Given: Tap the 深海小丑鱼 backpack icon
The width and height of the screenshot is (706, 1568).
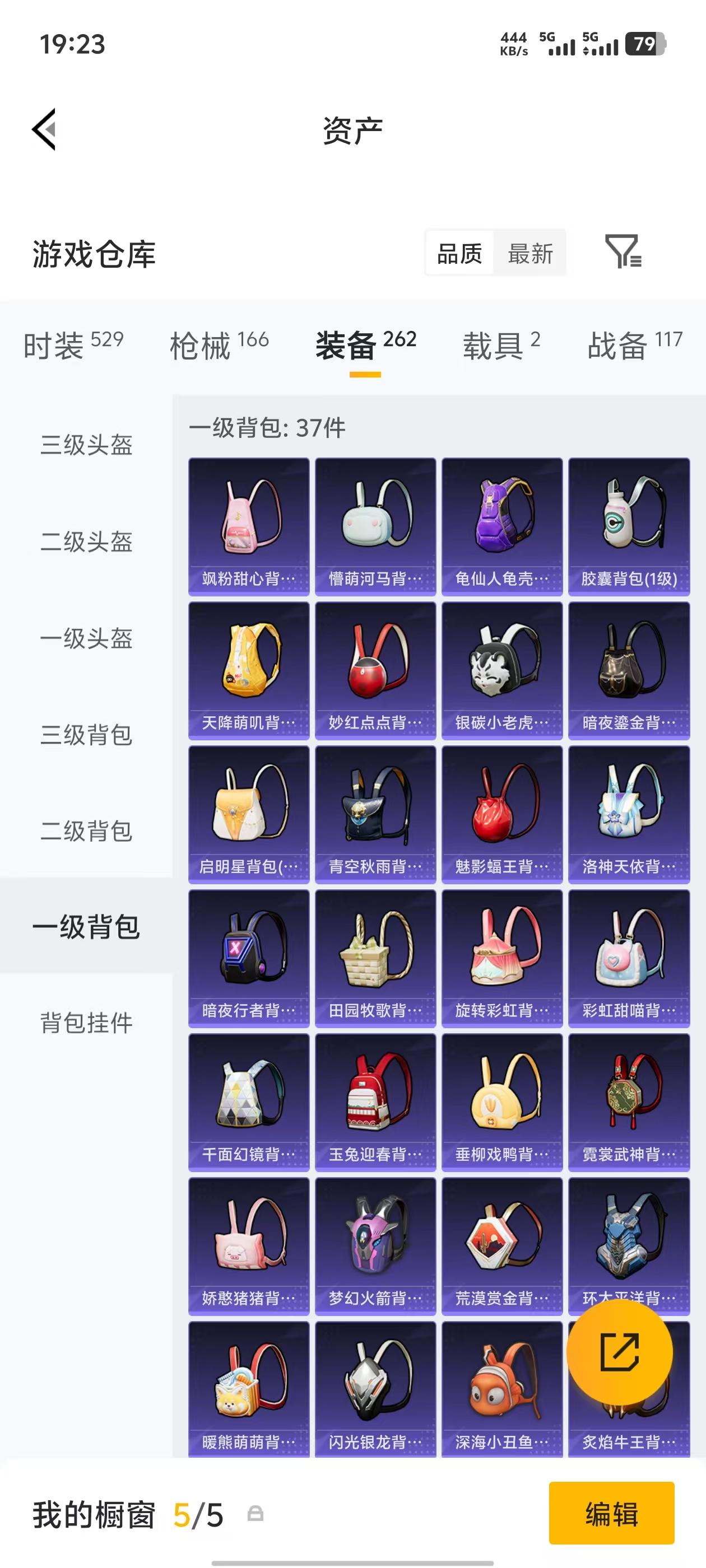Looking at the screenshot, I should (x=503, y=1394).
